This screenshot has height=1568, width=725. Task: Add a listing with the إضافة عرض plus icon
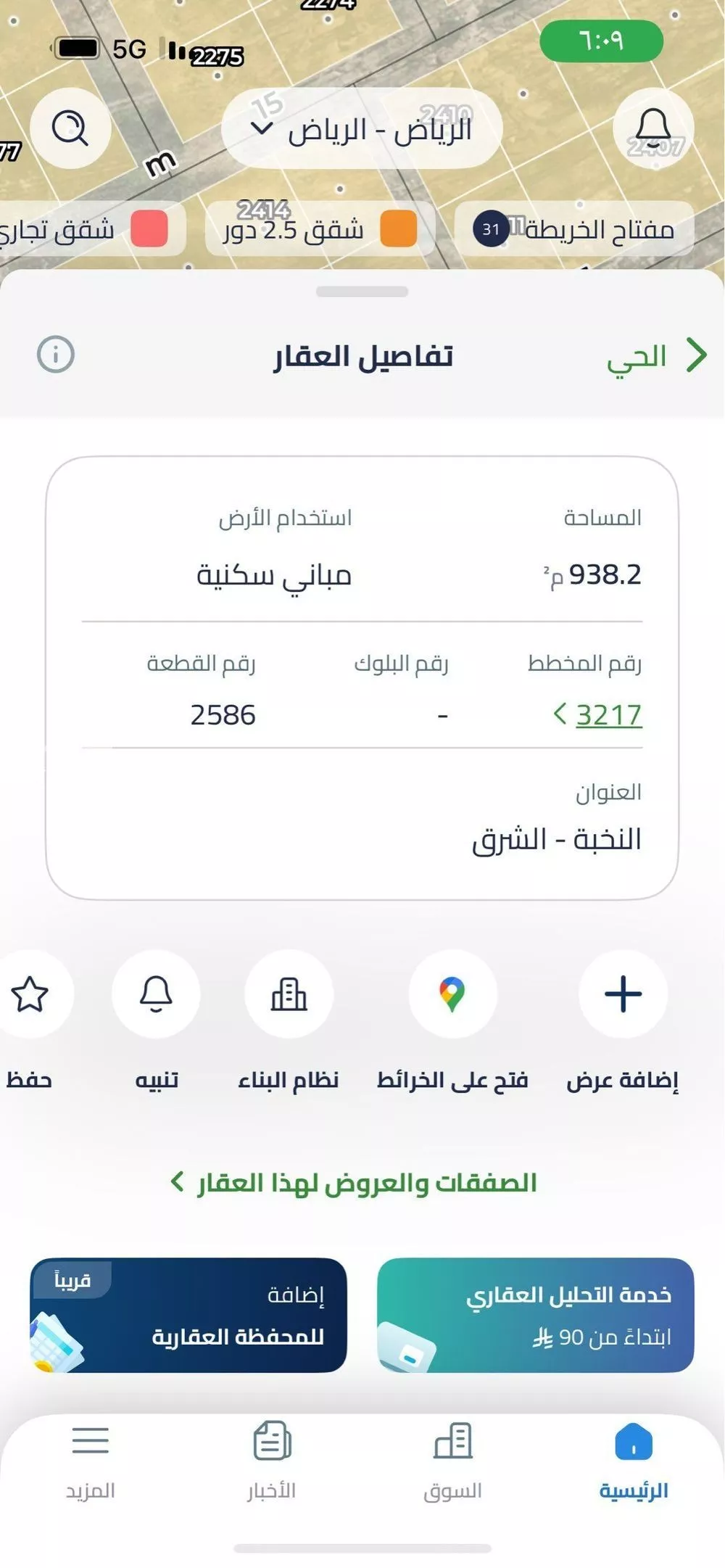coord(623,994)
